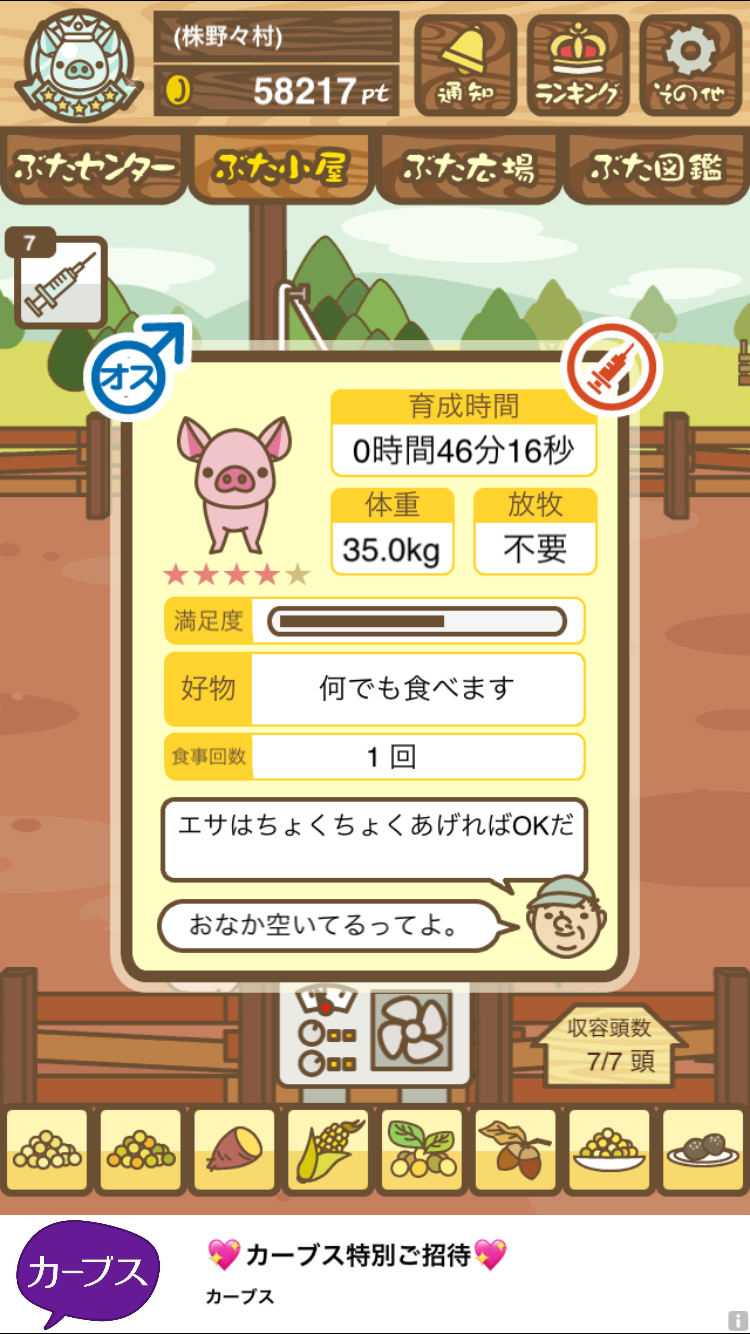Select the leafy green beans feed
The image size is (750, 1334).
422,1151
